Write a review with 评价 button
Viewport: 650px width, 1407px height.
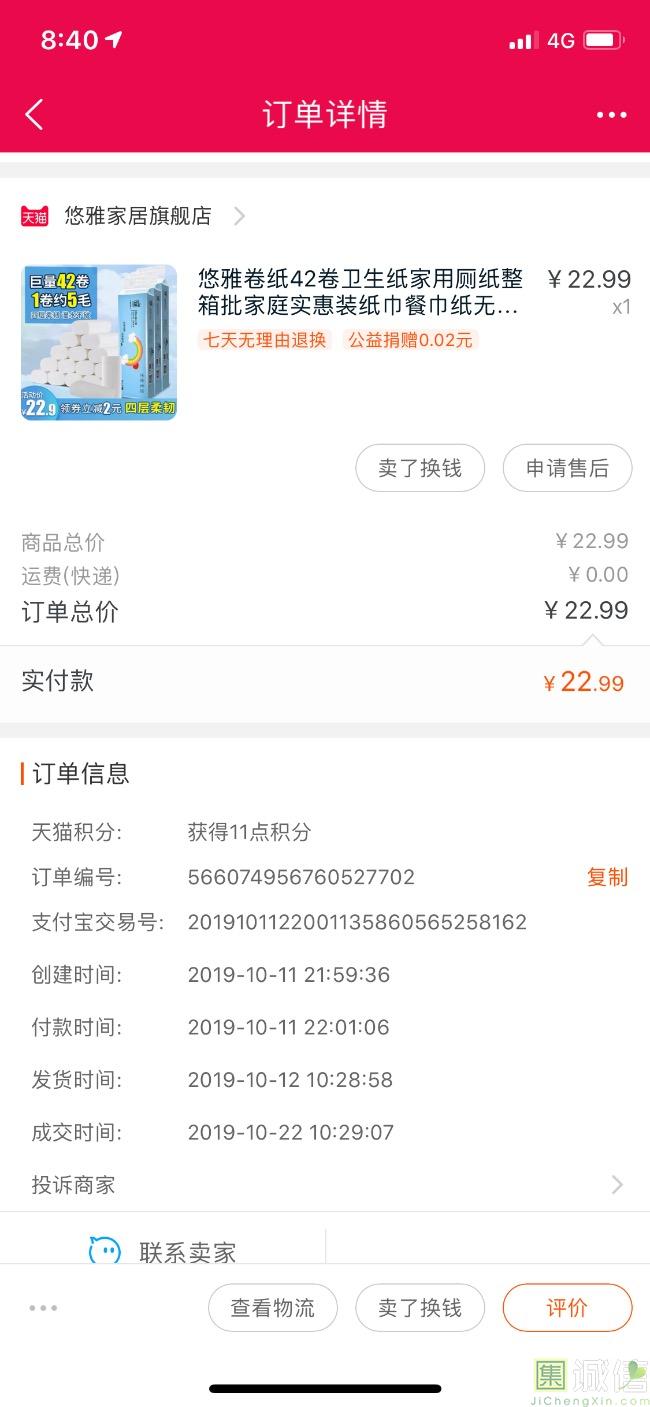567,1308
